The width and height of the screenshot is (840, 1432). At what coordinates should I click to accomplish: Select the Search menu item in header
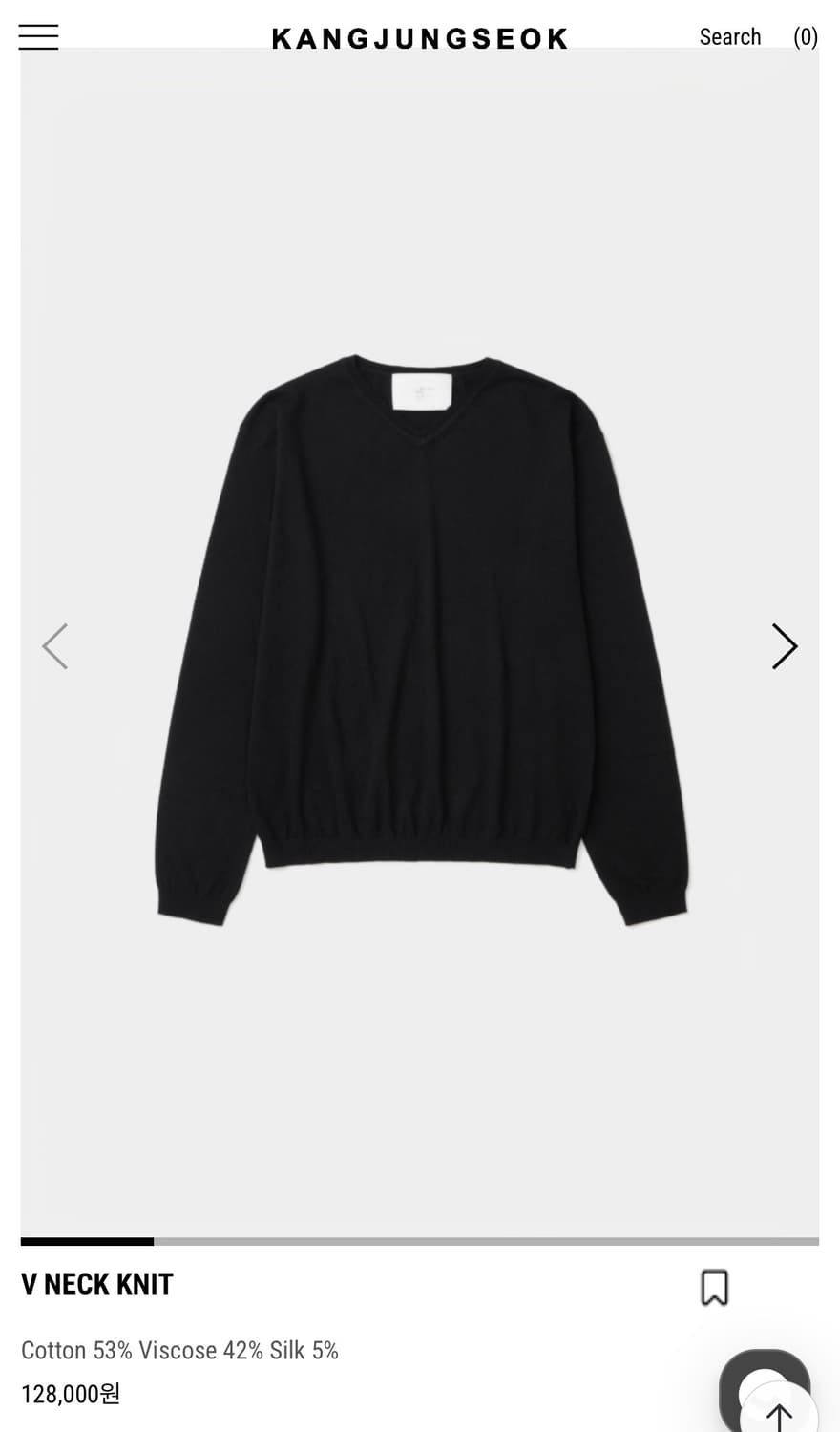pos(729,36)
